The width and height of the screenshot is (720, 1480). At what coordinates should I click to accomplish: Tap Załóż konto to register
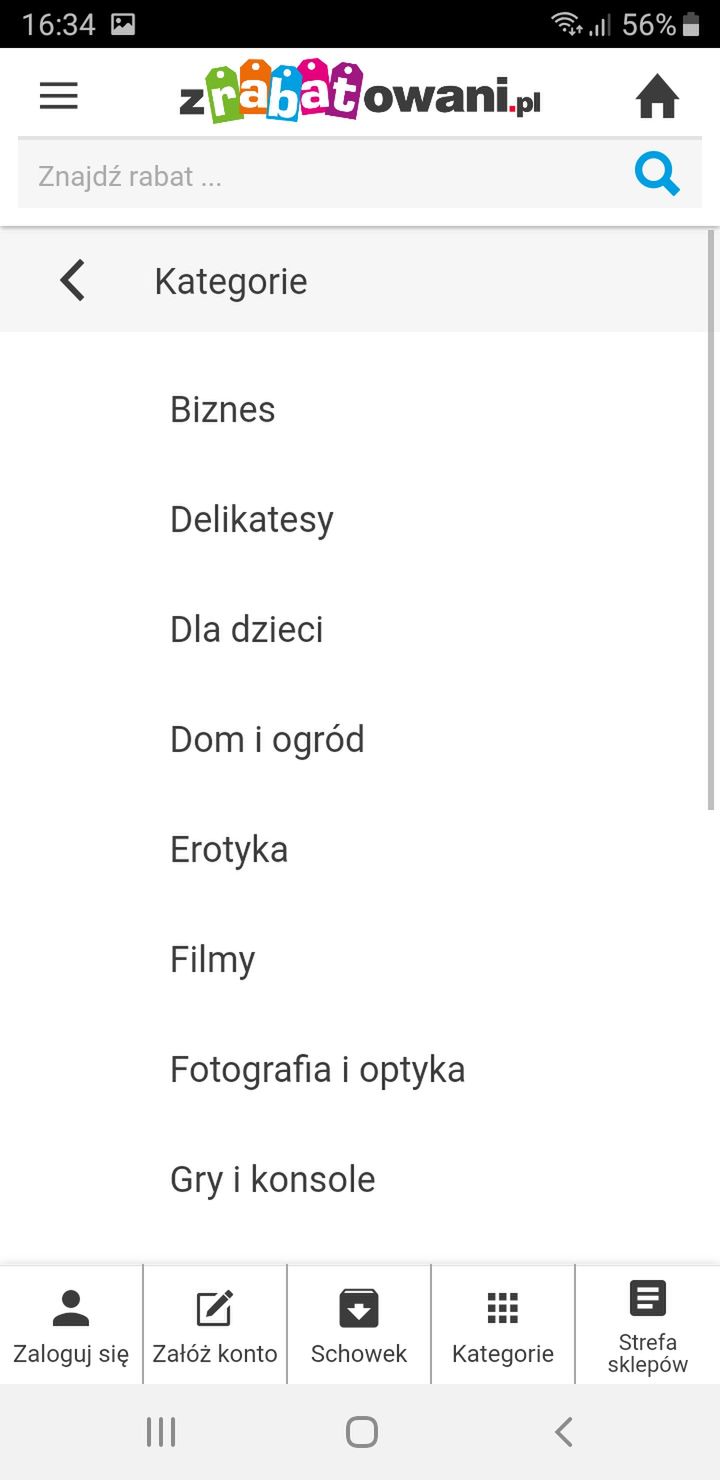215,1325
